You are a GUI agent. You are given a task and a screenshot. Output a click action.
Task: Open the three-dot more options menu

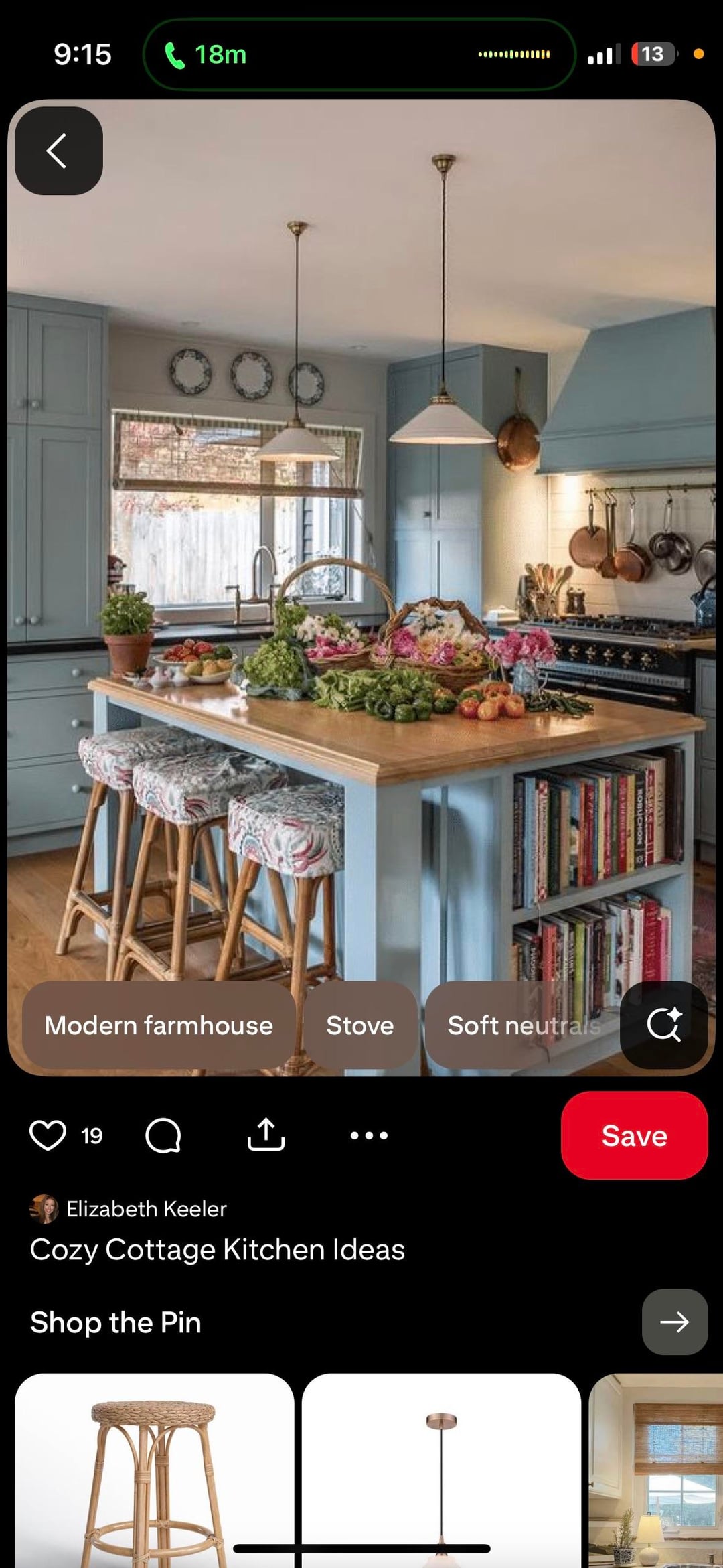(x=369, y=1135)
